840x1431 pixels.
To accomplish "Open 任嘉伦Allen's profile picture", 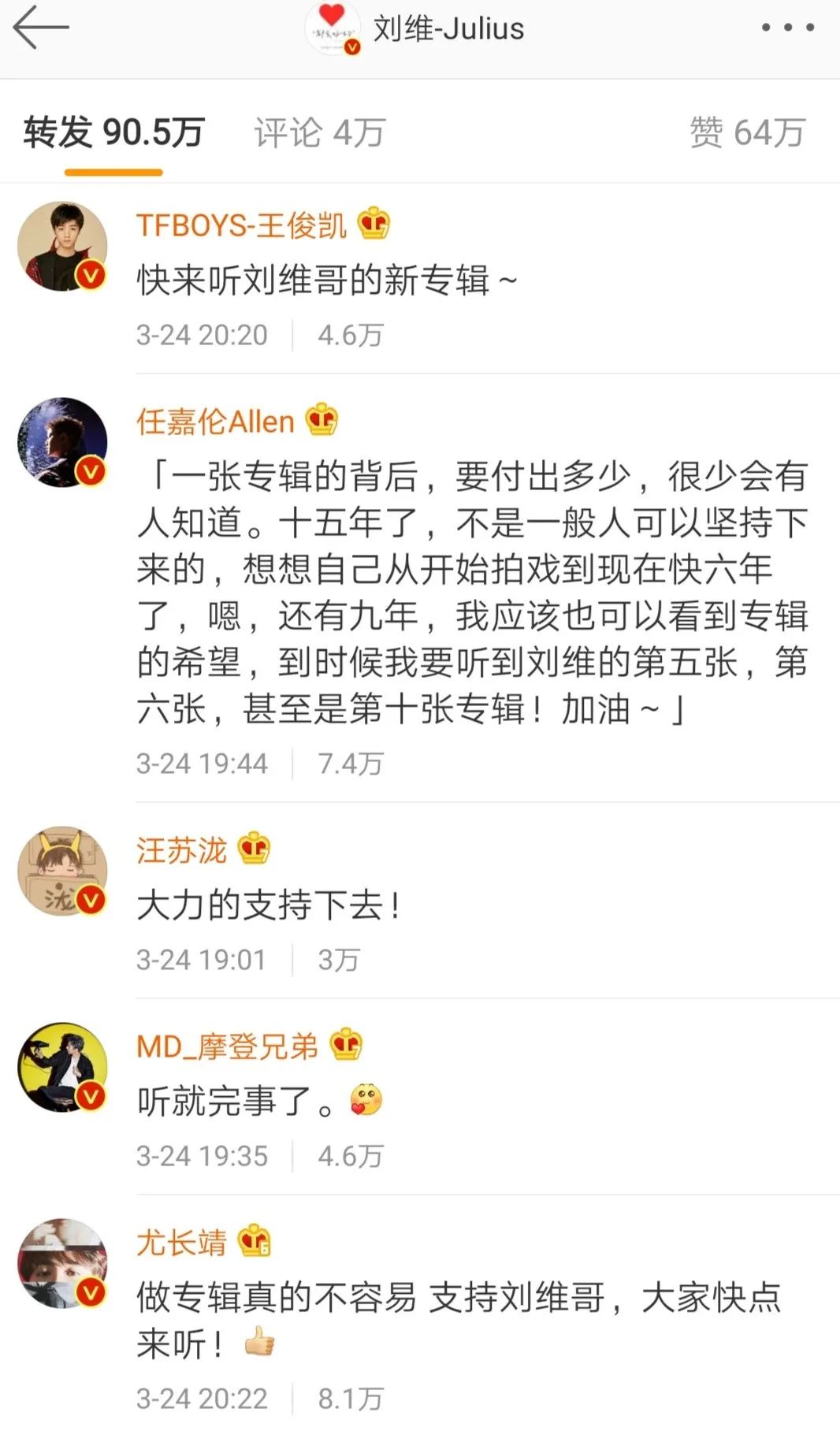I will [x=62, y=442].
